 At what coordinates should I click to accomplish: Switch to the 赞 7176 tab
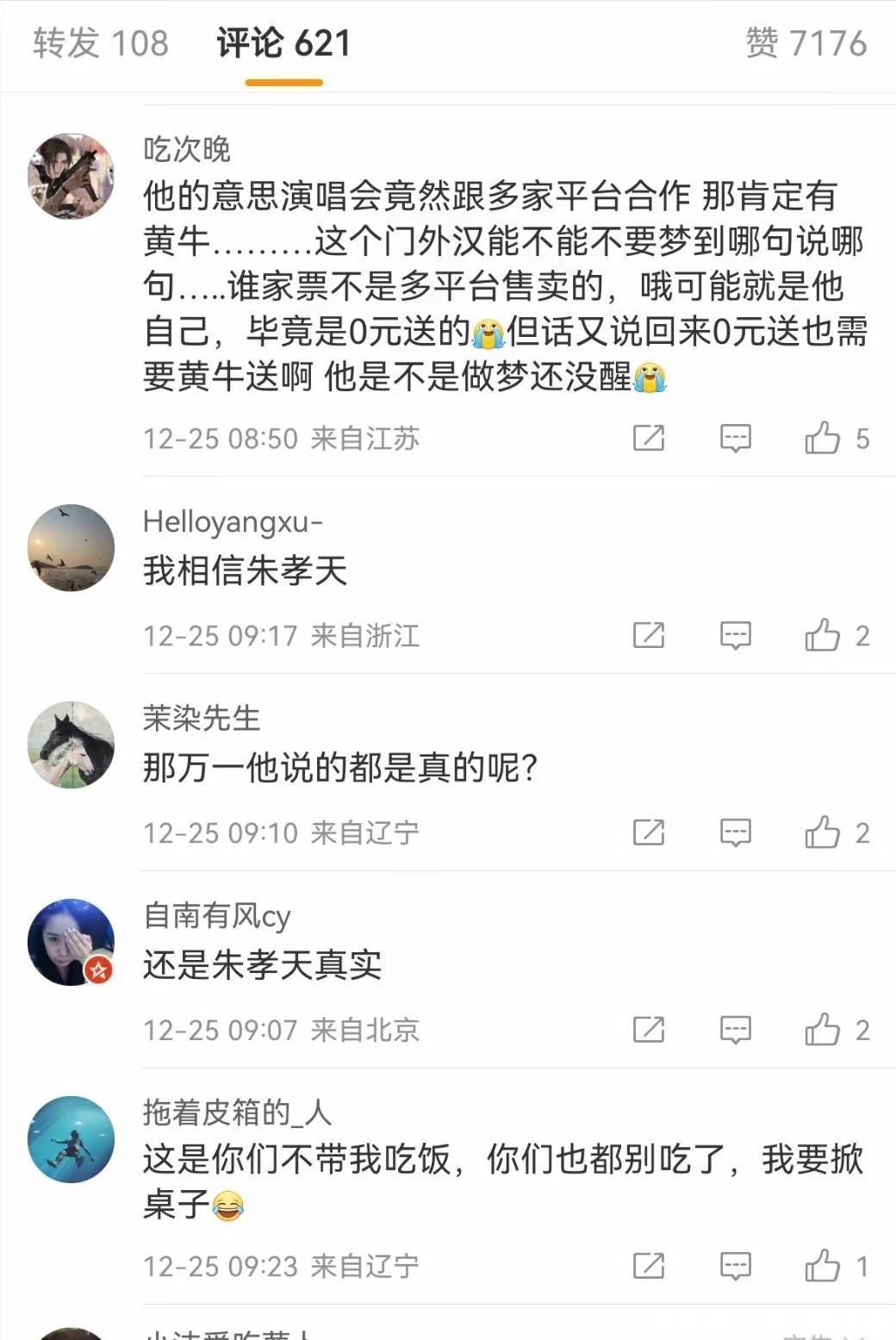click(806, 43)
